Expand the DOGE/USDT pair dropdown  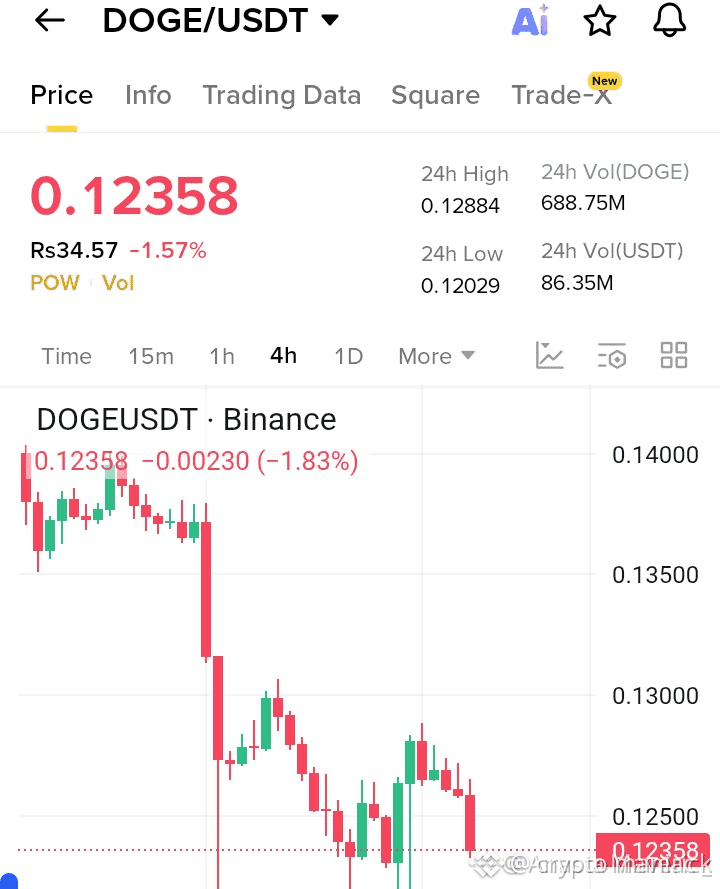point(330,21)
